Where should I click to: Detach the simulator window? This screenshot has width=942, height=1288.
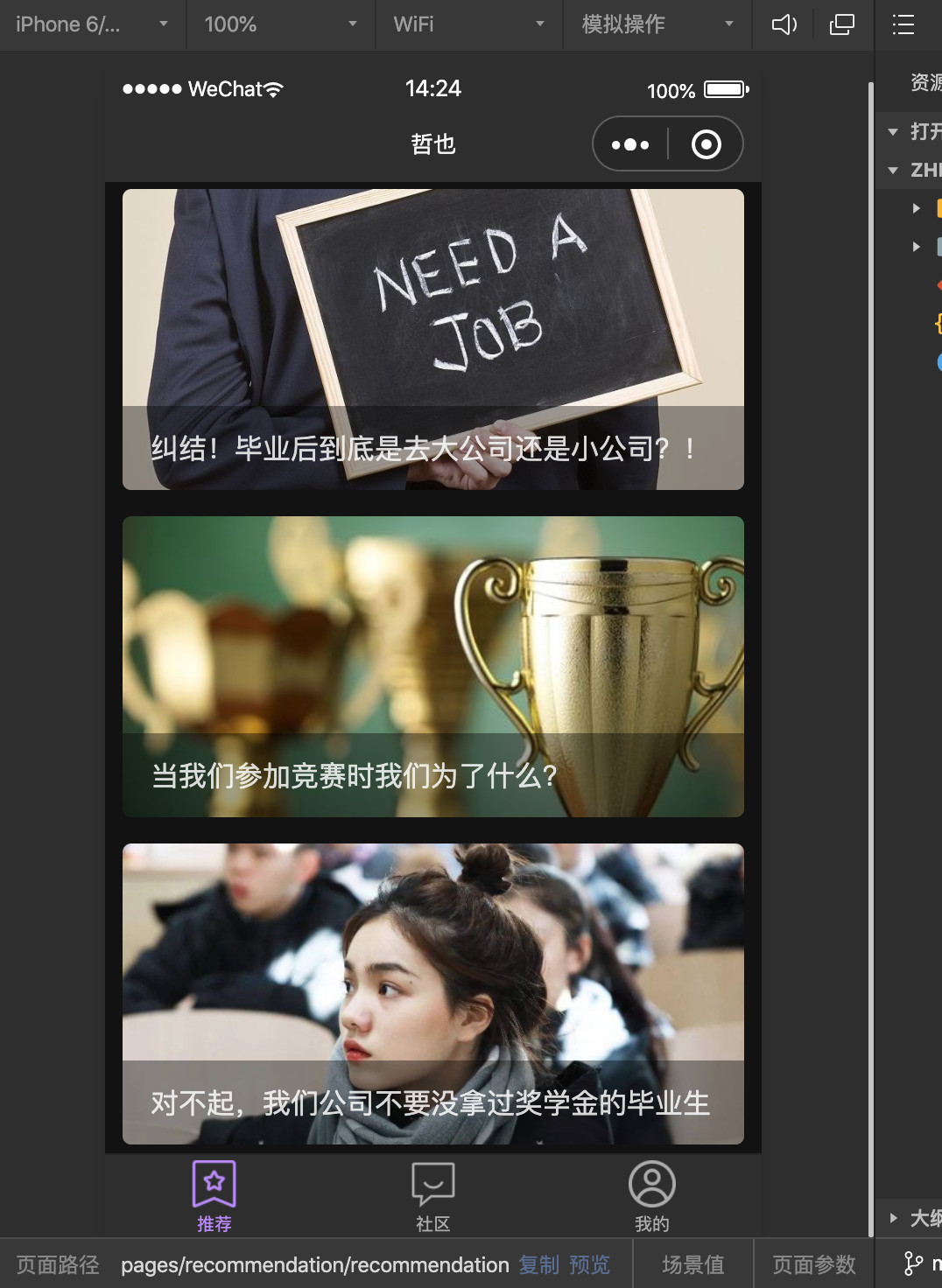[x=841, y=24]
